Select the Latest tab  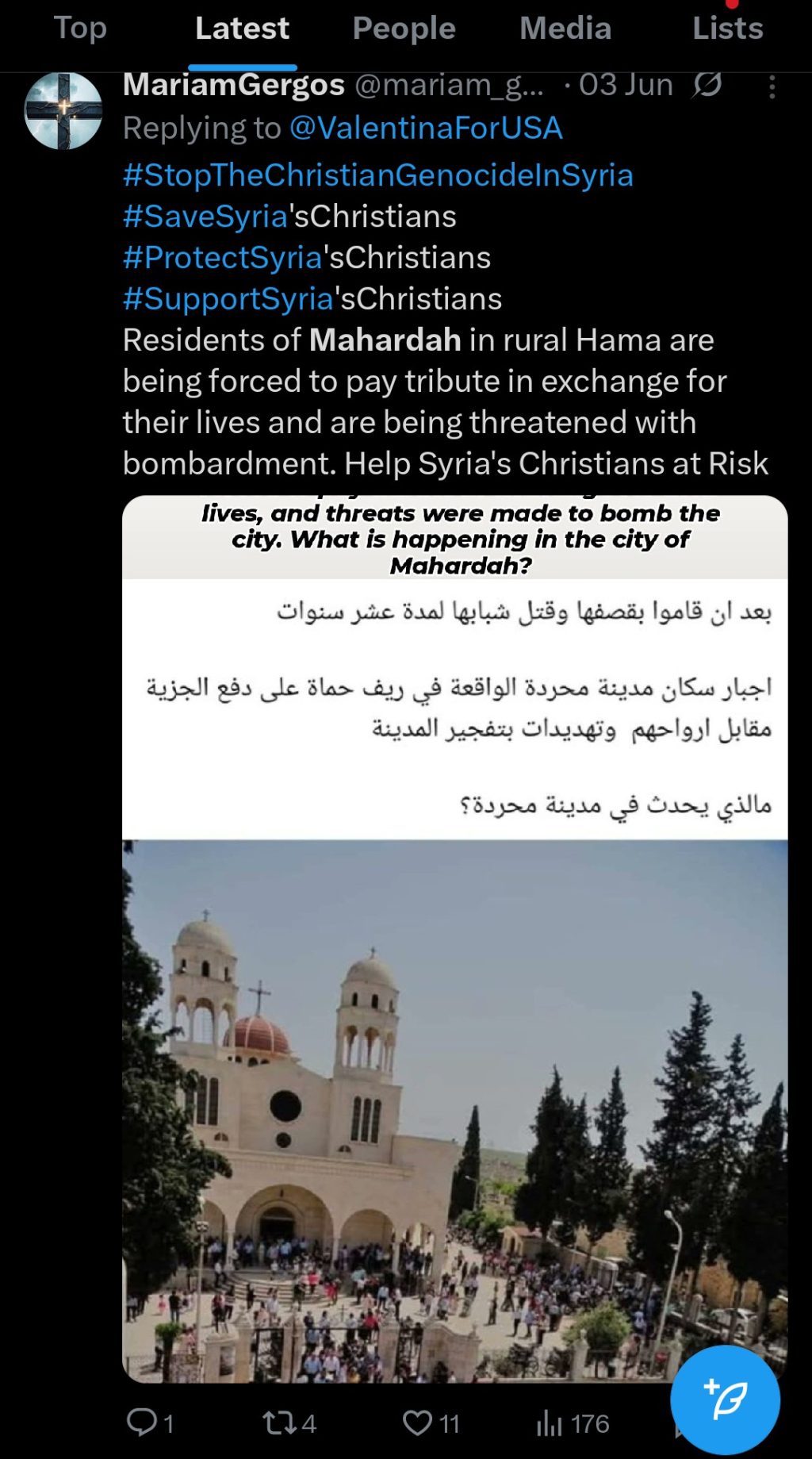pos(242,29)
